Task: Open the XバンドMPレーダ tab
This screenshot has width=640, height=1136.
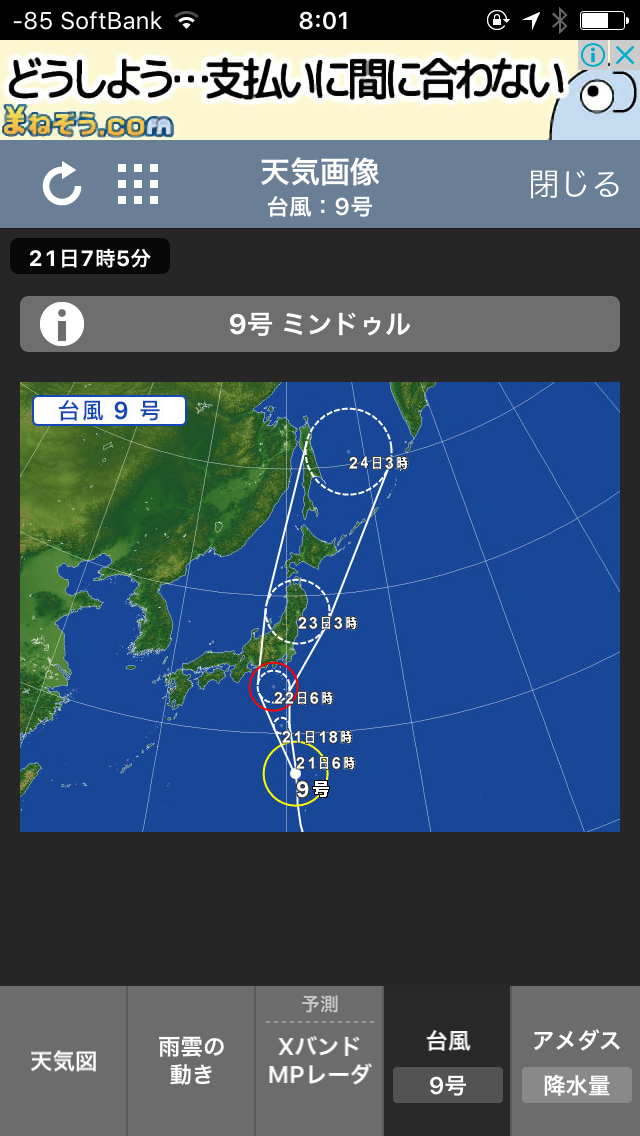Action: click(x=319, y=1061)
